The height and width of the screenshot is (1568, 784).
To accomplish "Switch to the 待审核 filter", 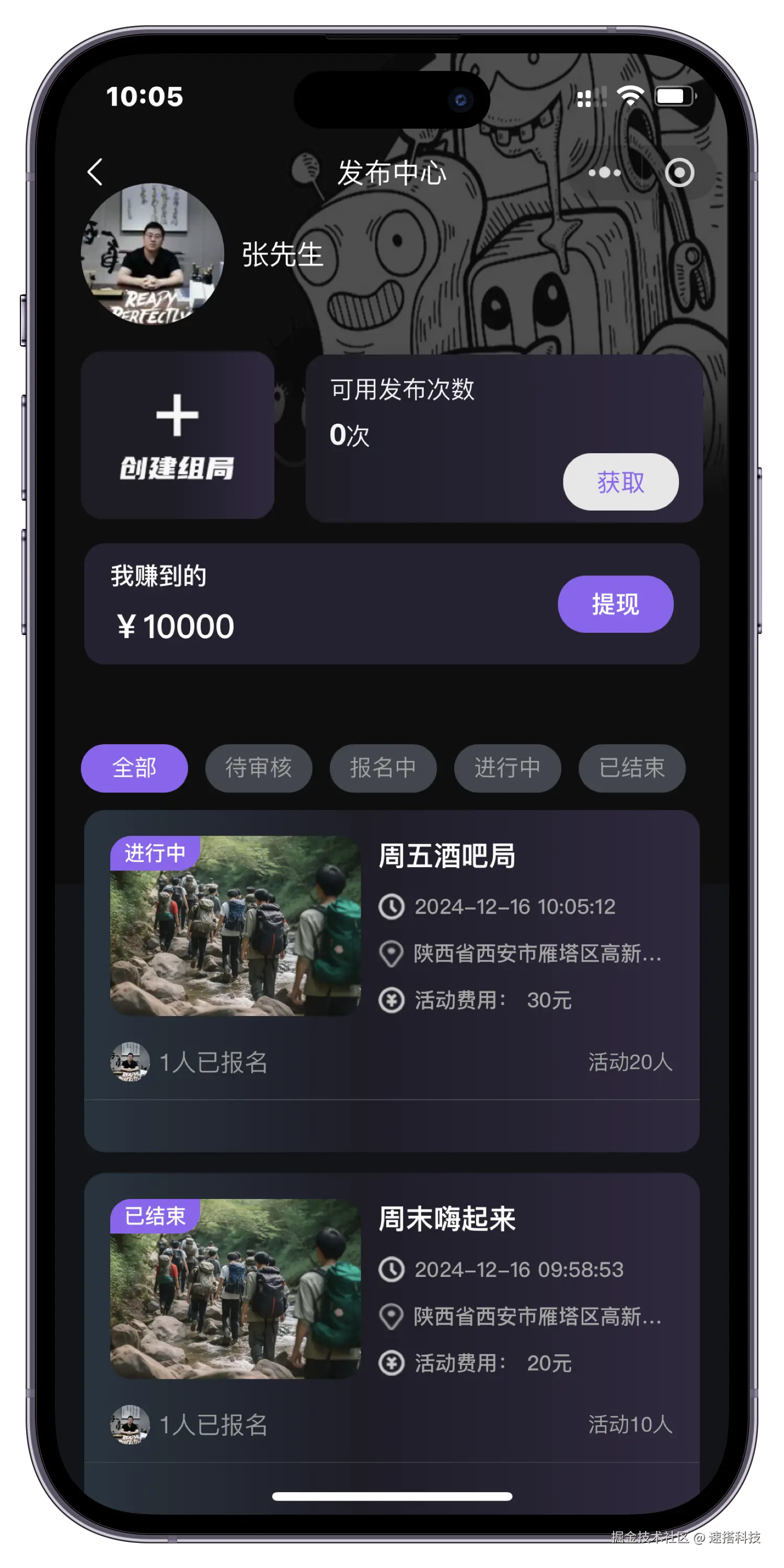I will [259, 768].
